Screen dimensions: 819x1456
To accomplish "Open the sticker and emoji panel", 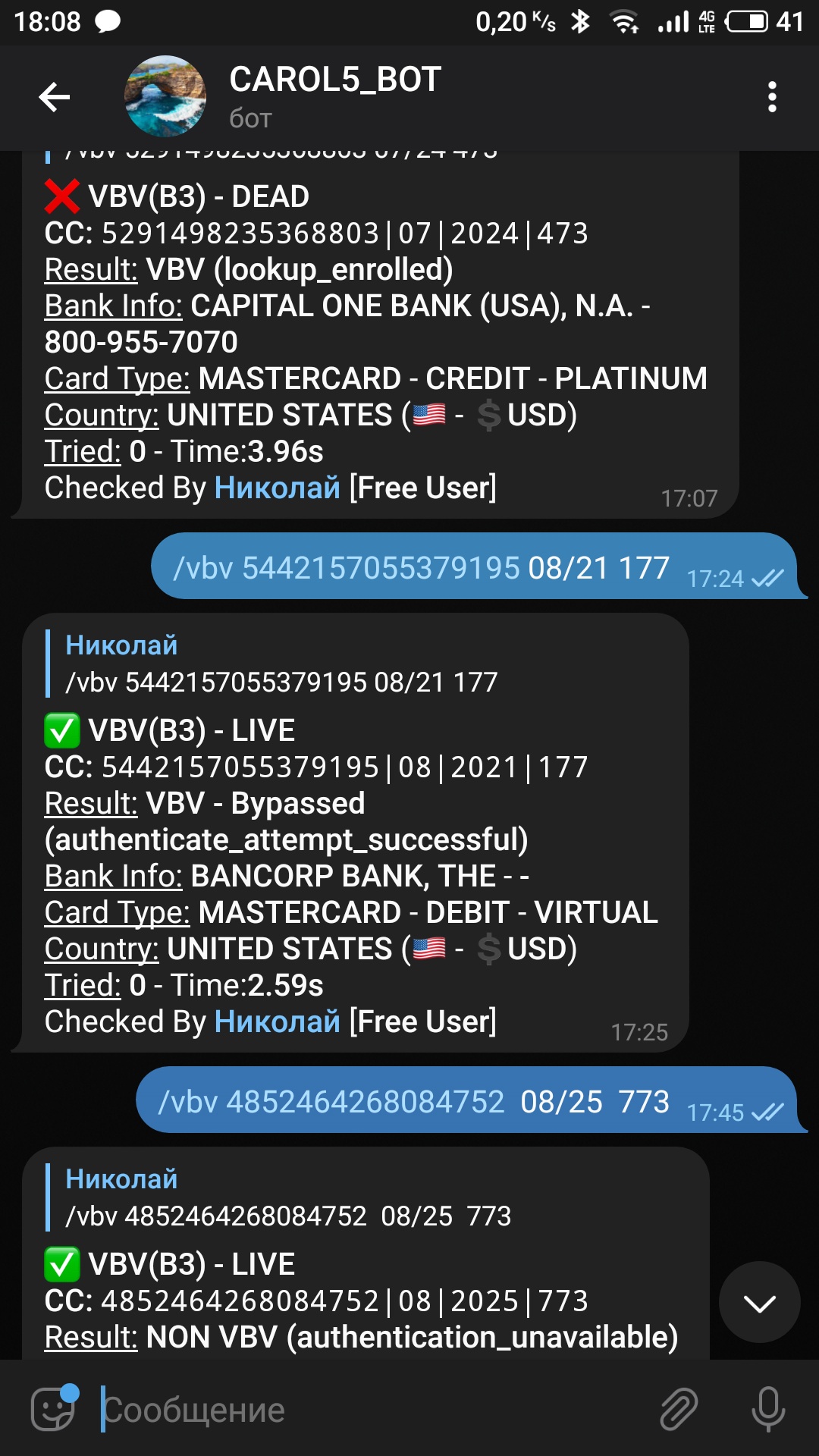I will (53, 1409).
